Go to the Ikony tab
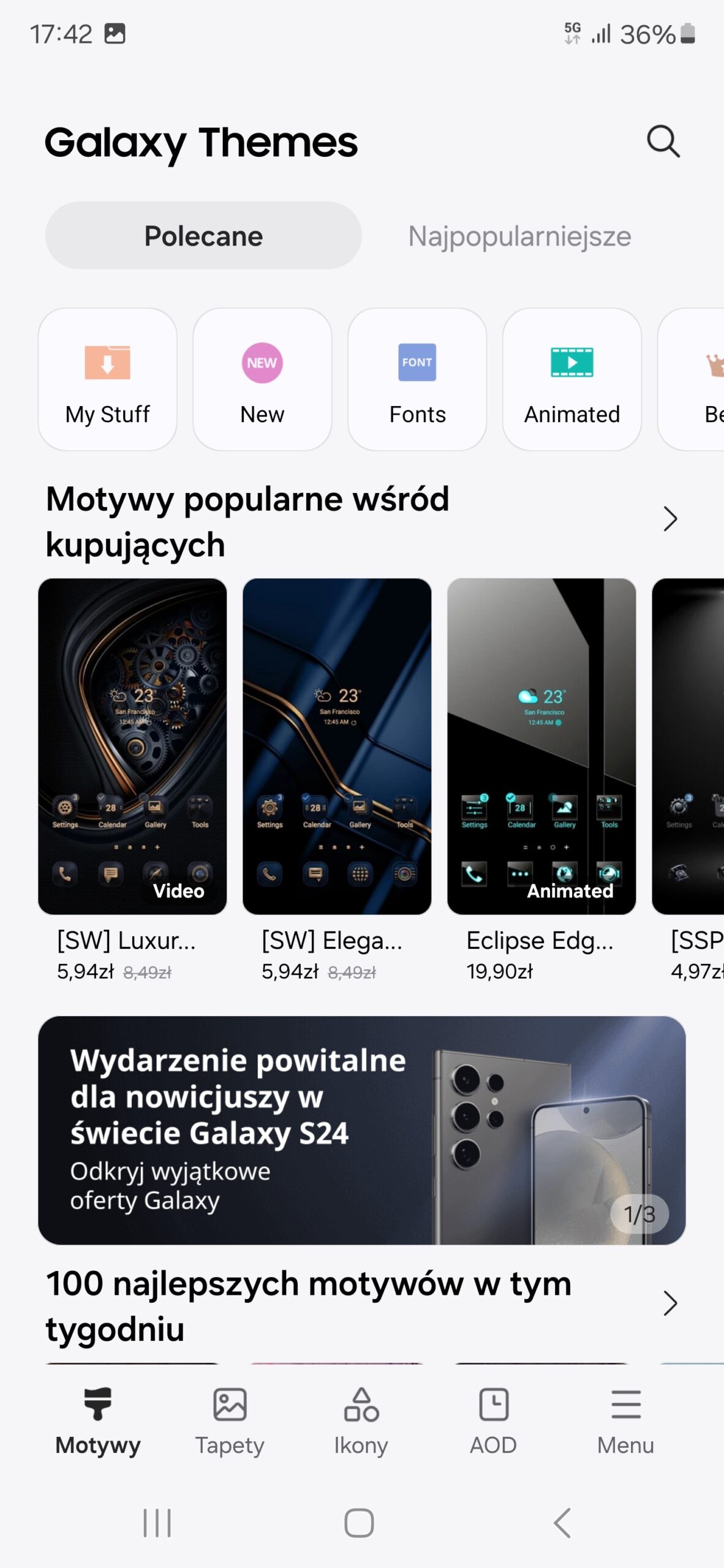The width and height of the screenshot is (724, 1568). [x=361, y=1421]
